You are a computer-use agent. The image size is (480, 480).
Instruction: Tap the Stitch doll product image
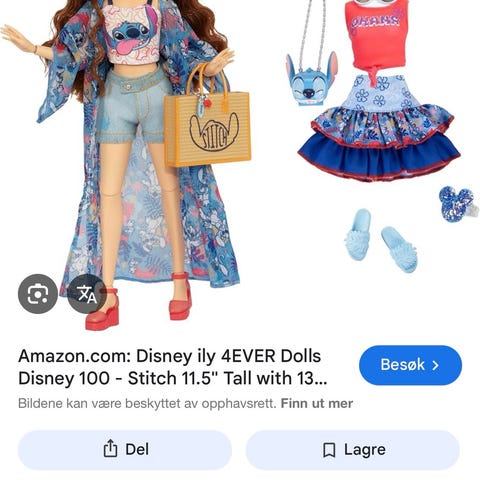coord(240,167)
